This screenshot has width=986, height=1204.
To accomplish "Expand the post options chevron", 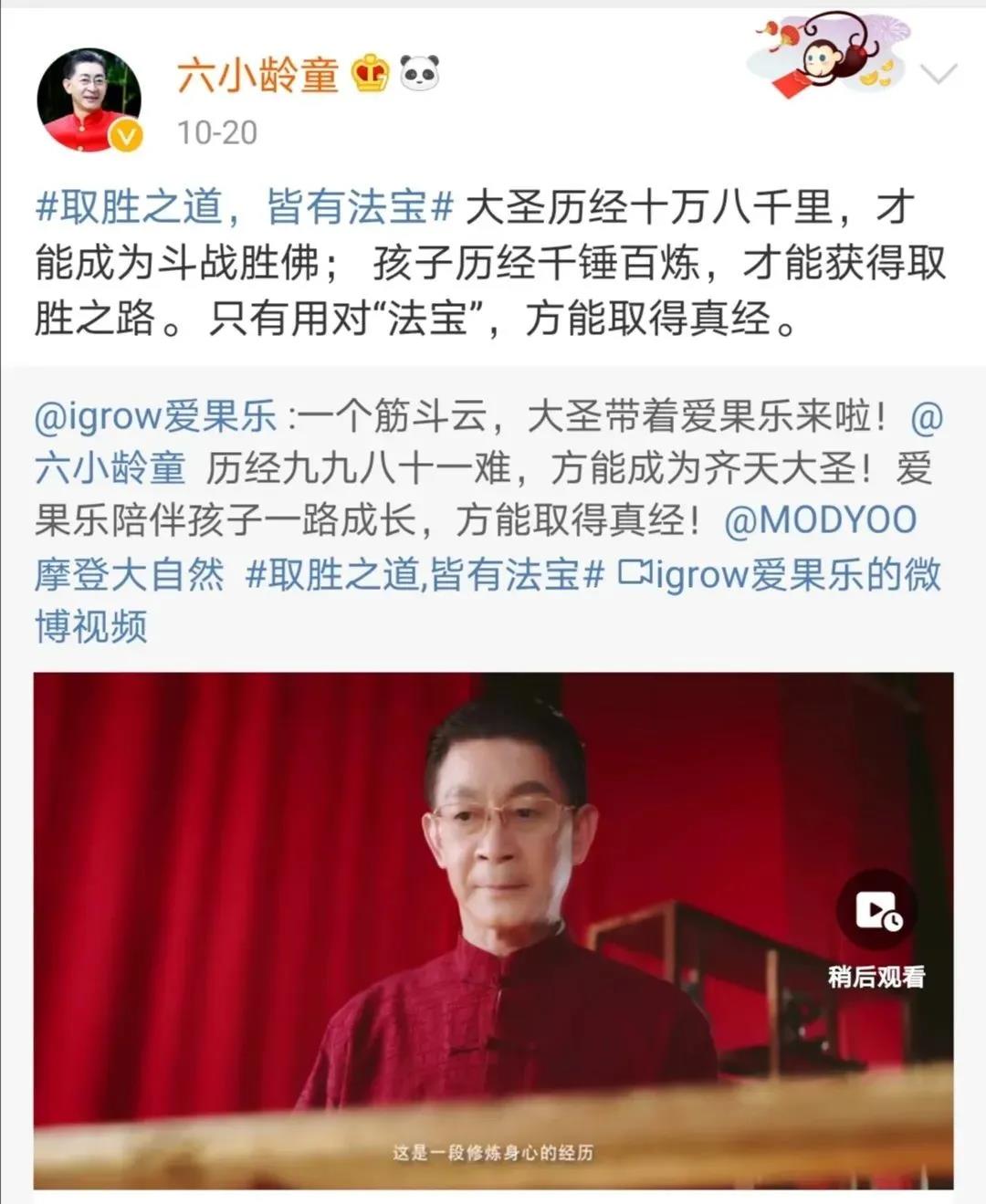I will pyautogui.click(x=939, y=73).
